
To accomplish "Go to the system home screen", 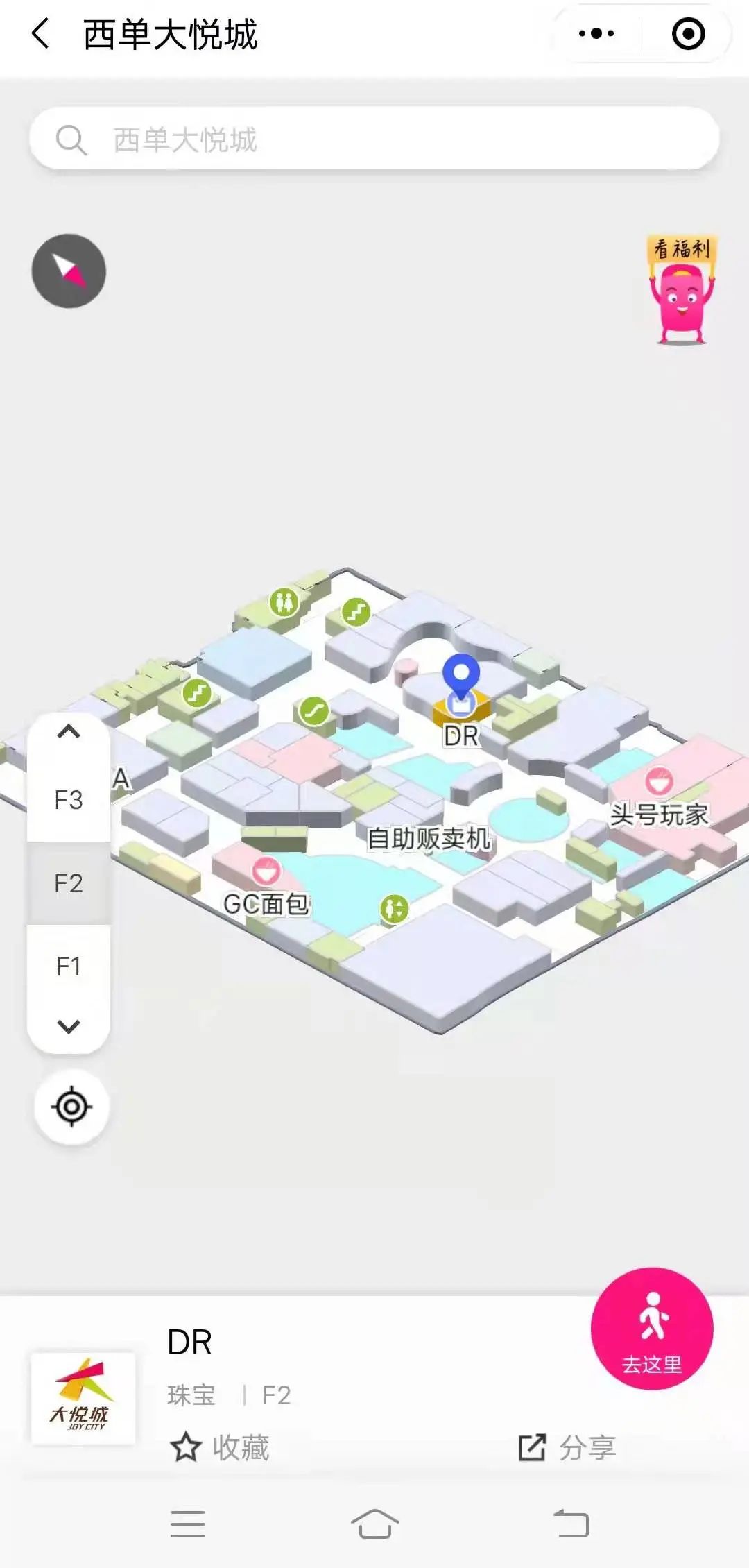I will (x=374, y=1524).
